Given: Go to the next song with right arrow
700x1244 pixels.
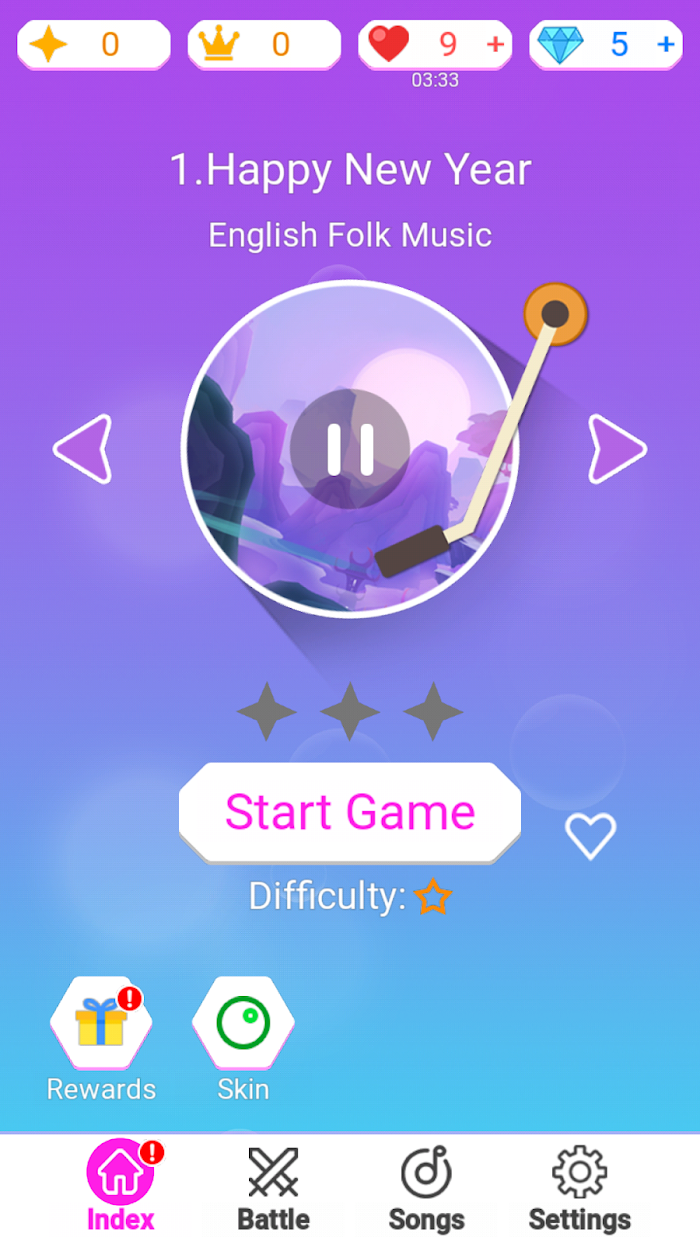Looking at the screenshot, I should click(617, 450).
